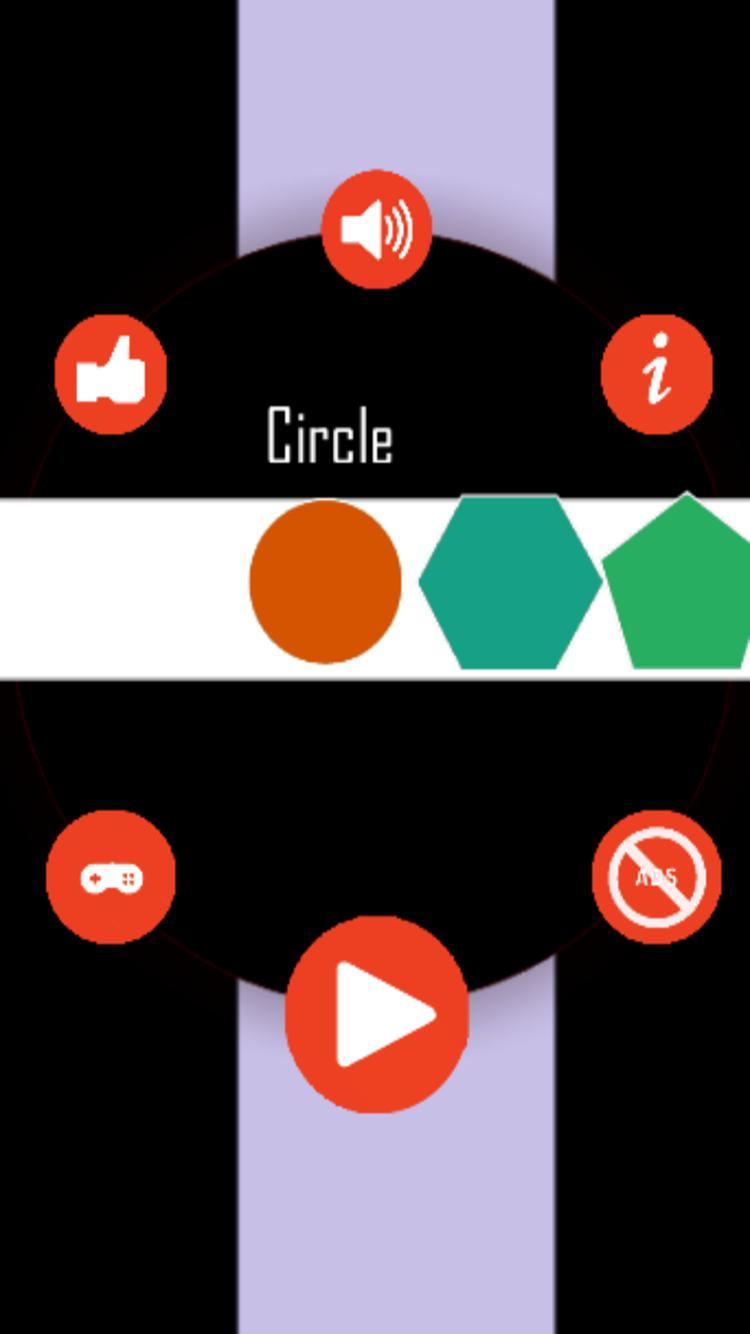Open the game controller button
This screenshot has width=750, height=1334.
click(x=111, y=877)
